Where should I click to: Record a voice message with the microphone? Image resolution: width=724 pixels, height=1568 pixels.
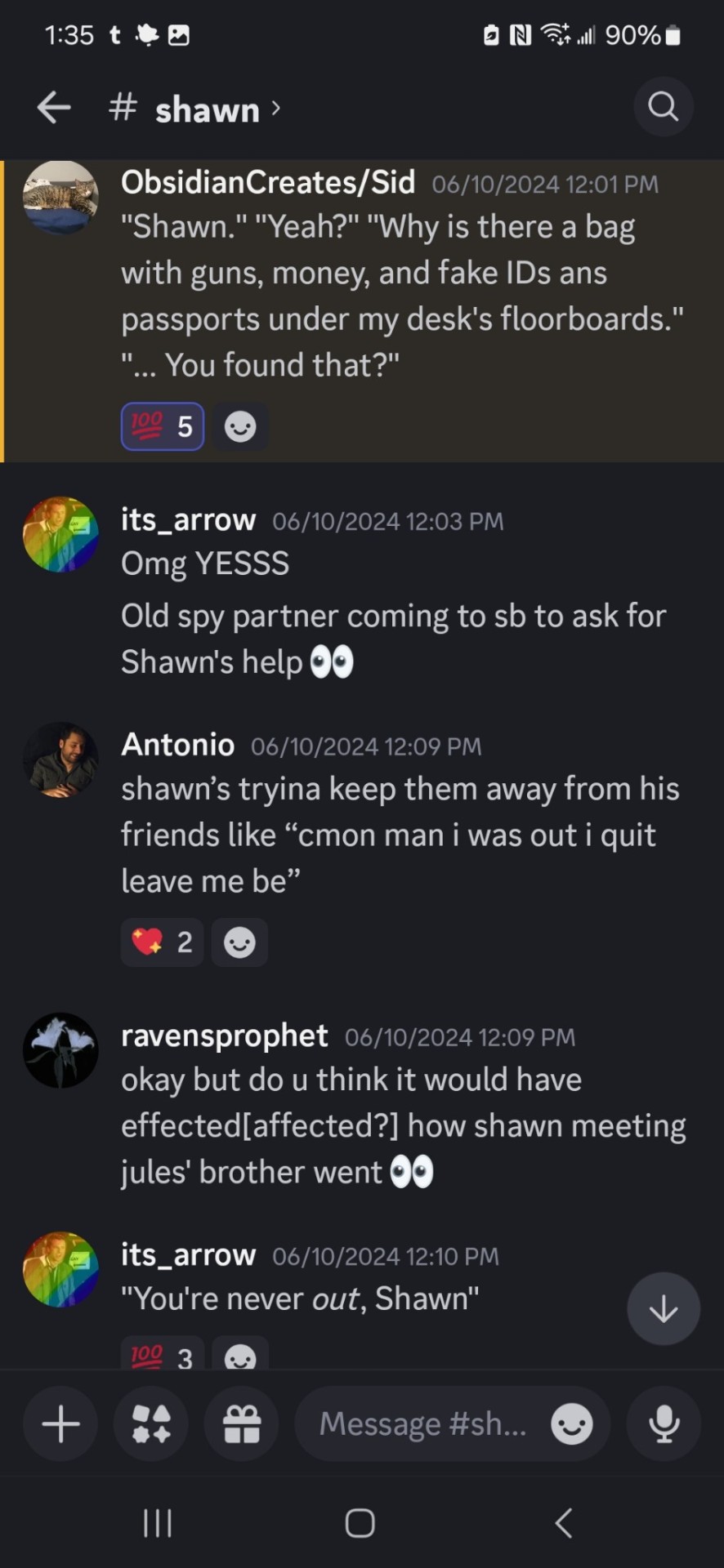pyautogui.click(x=664, y=1423)
